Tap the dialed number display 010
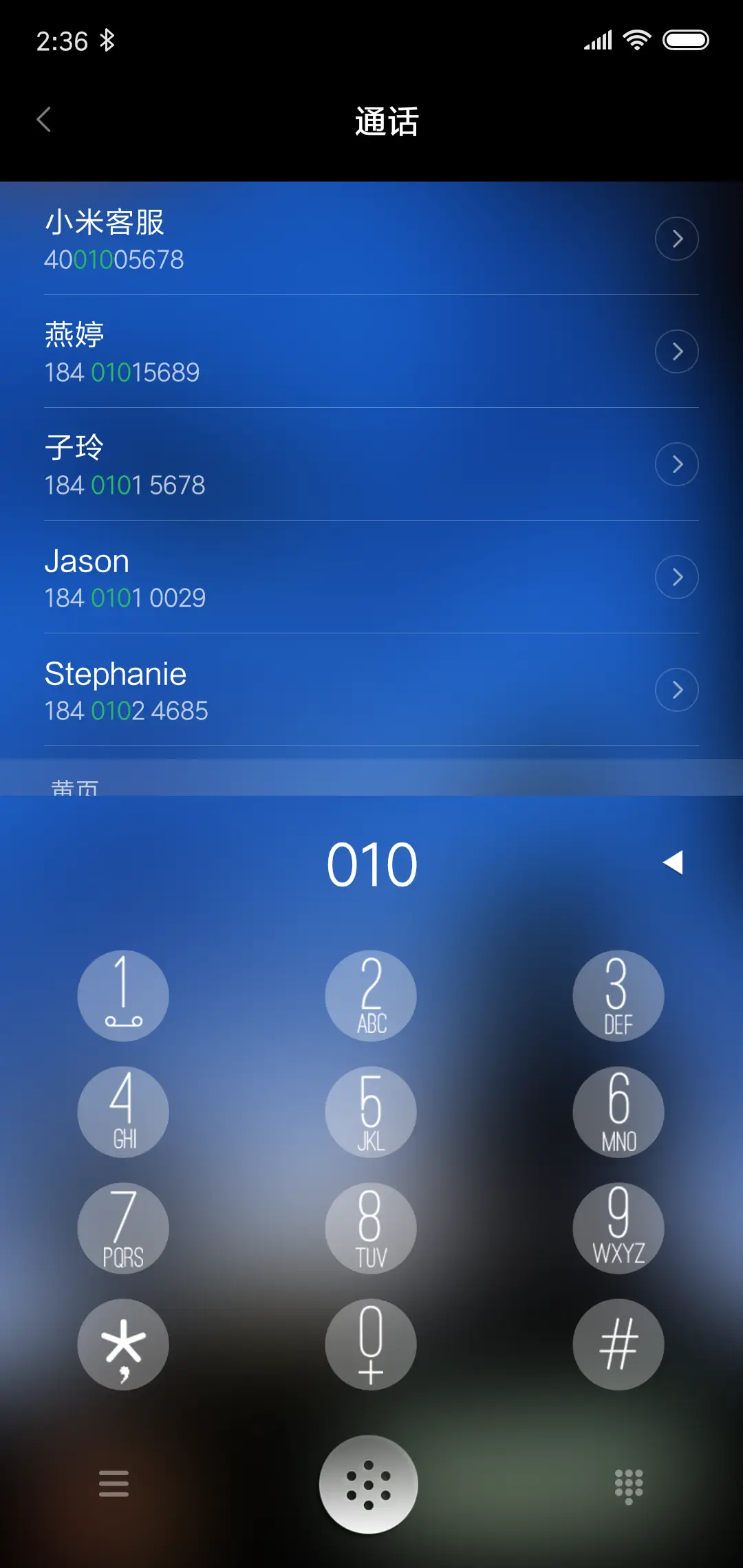The height and width of the screenshot is (1568, 743). point(371,863)
